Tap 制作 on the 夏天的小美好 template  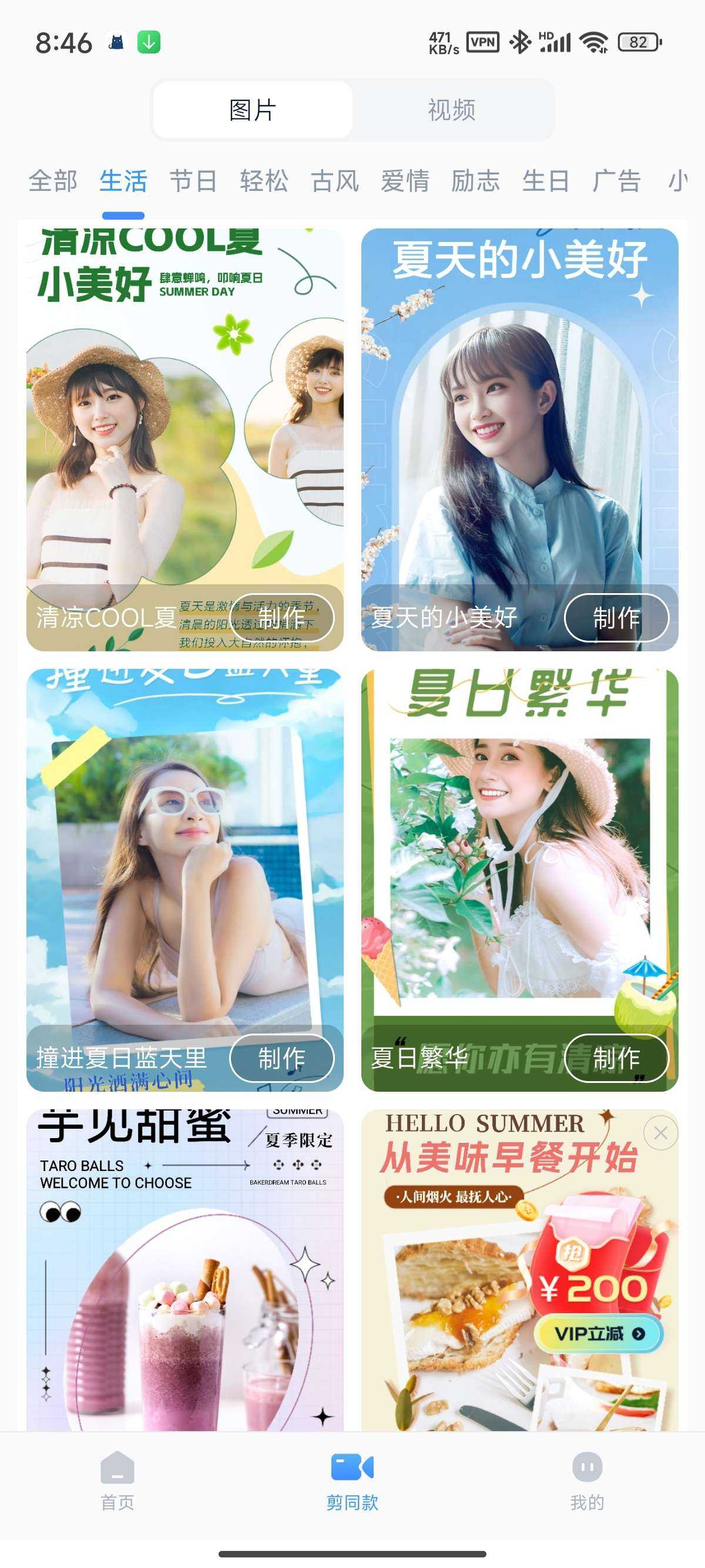tap(616, 618)
